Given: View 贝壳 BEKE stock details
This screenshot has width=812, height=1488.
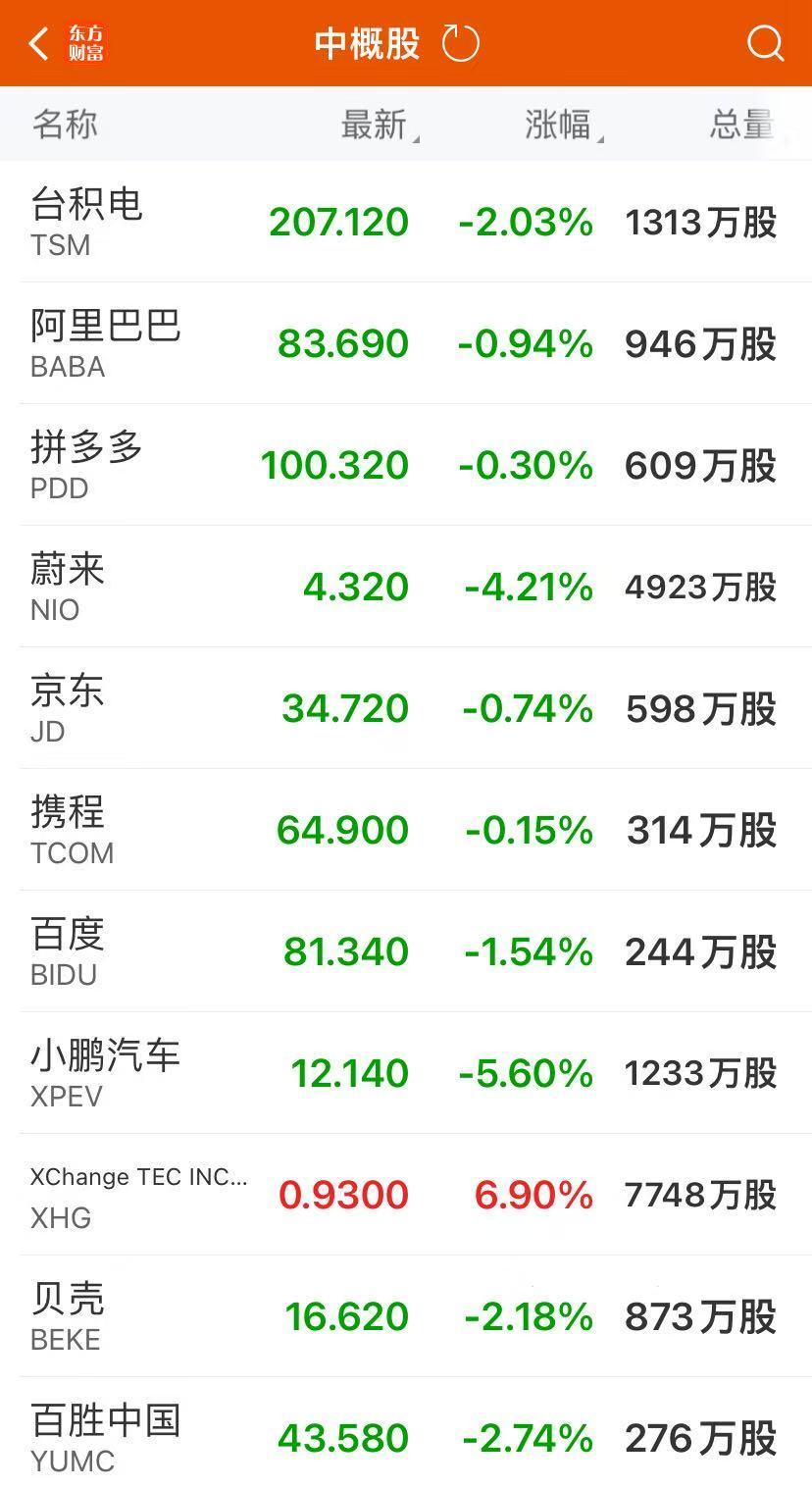Looking at the screenshot, I should click(406, 1316).
